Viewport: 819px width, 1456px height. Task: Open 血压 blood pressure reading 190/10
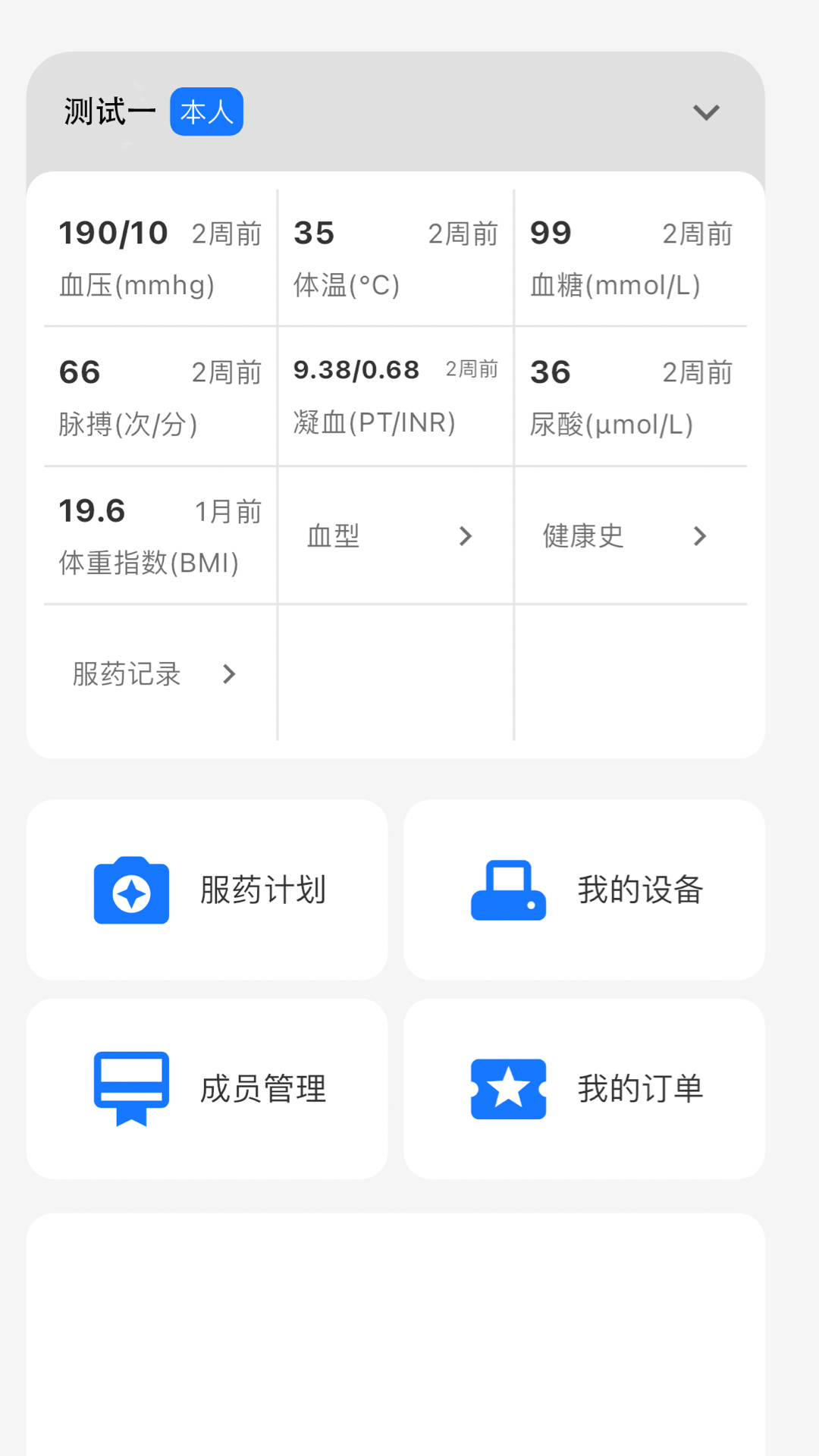click(158, 258)
